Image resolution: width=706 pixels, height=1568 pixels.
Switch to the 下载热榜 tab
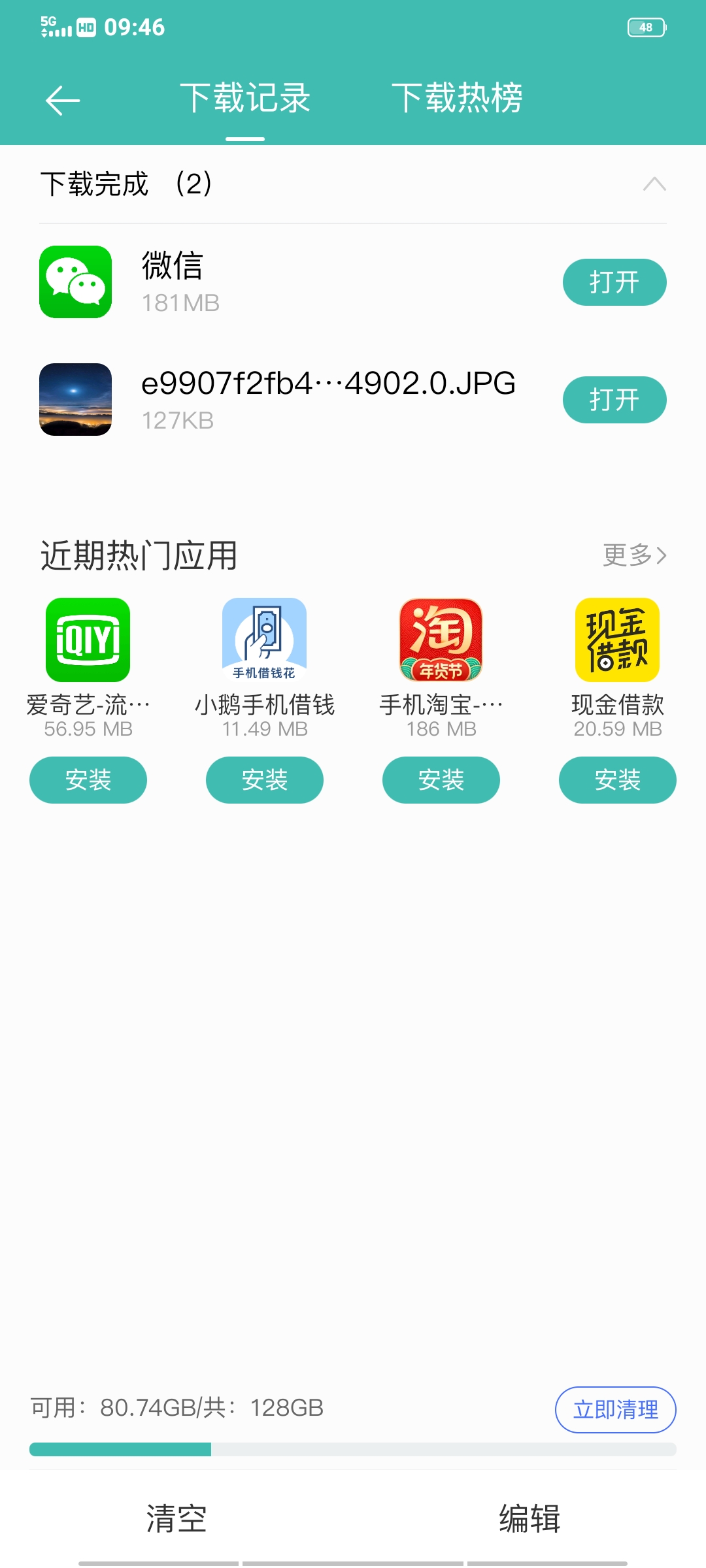point(459,99)
